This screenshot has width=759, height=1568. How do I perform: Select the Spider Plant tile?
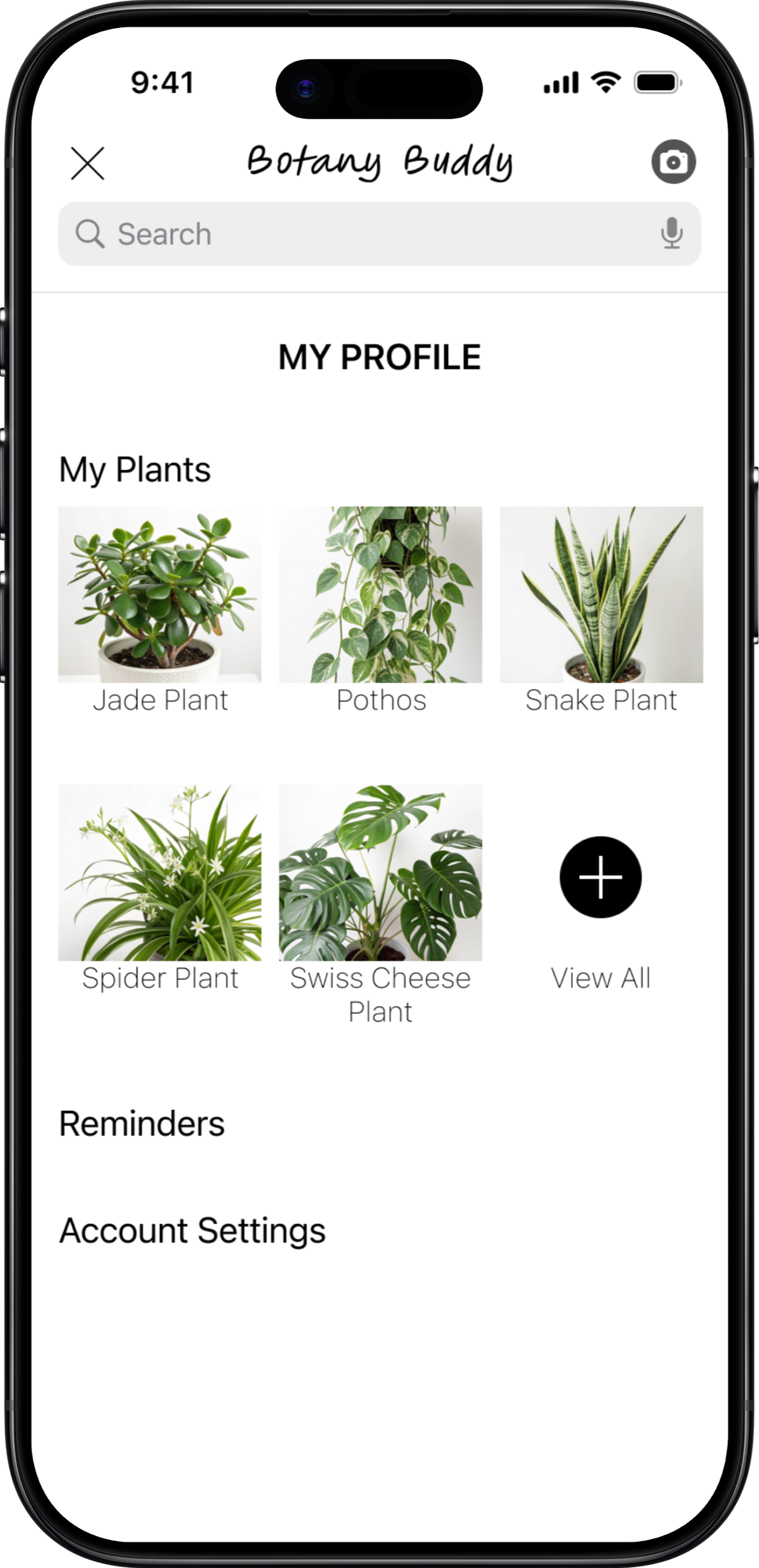pyautogui.click(x=159, y=872)
